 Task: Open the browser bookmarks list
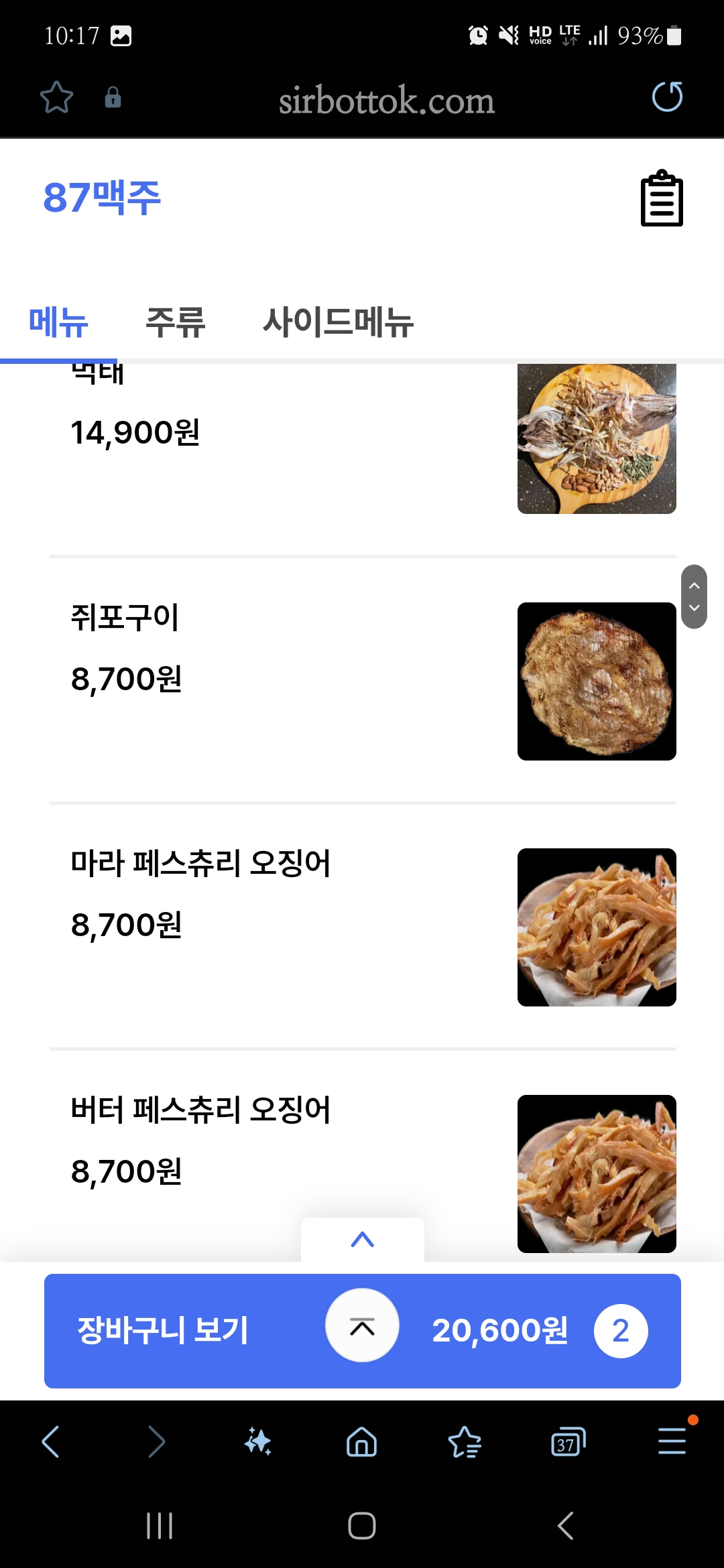click(x=465, y=1441)
